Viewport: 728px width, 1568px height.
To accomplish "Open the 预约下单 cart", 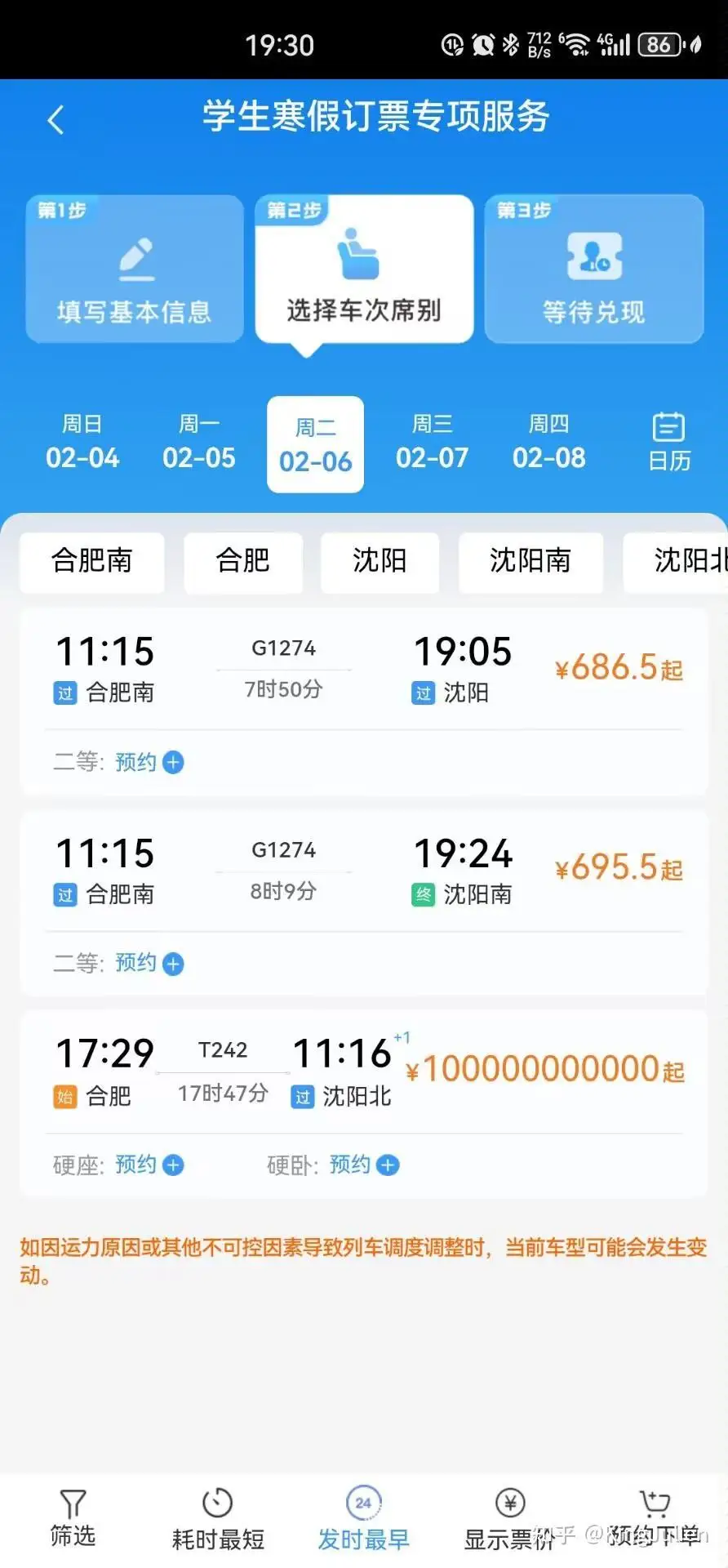I will [655, 1520].
